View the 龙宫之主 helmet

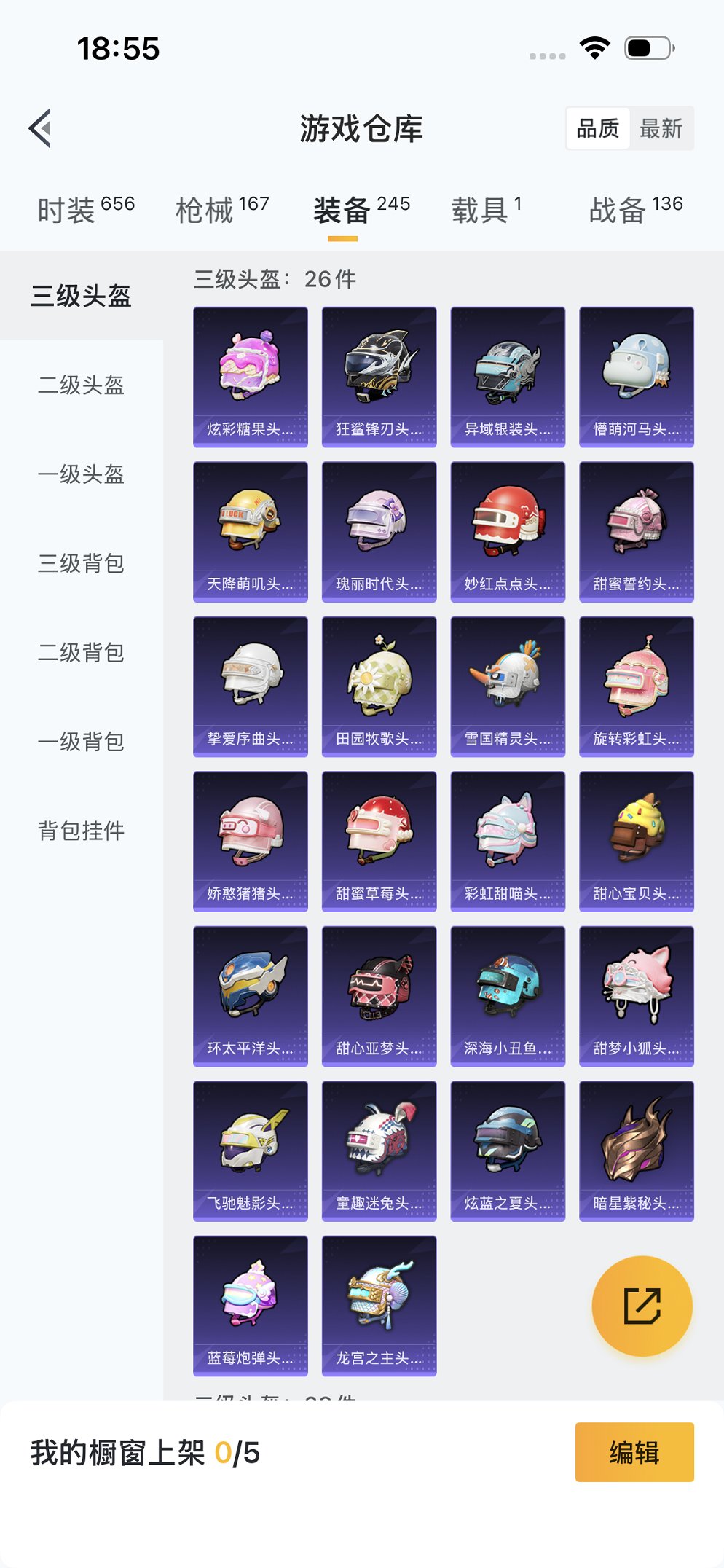pos(379,1305)
